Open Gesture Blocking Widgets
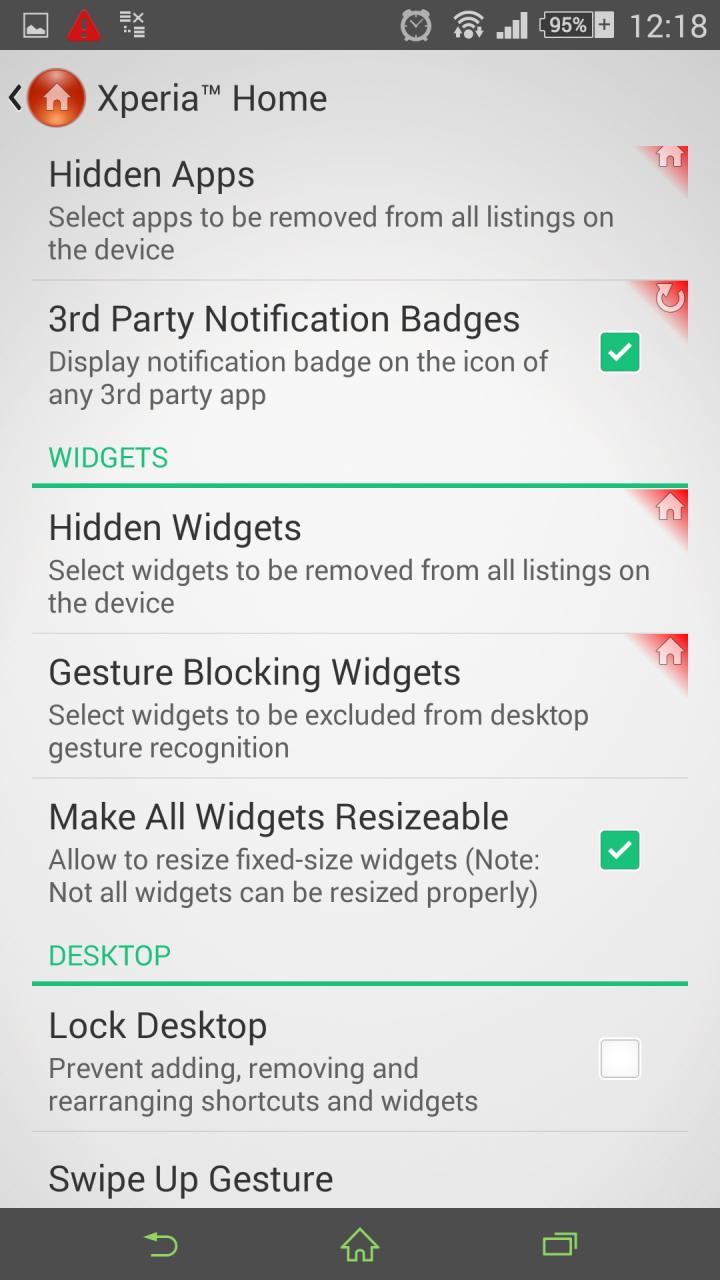720x1280 pixels. 360,706
